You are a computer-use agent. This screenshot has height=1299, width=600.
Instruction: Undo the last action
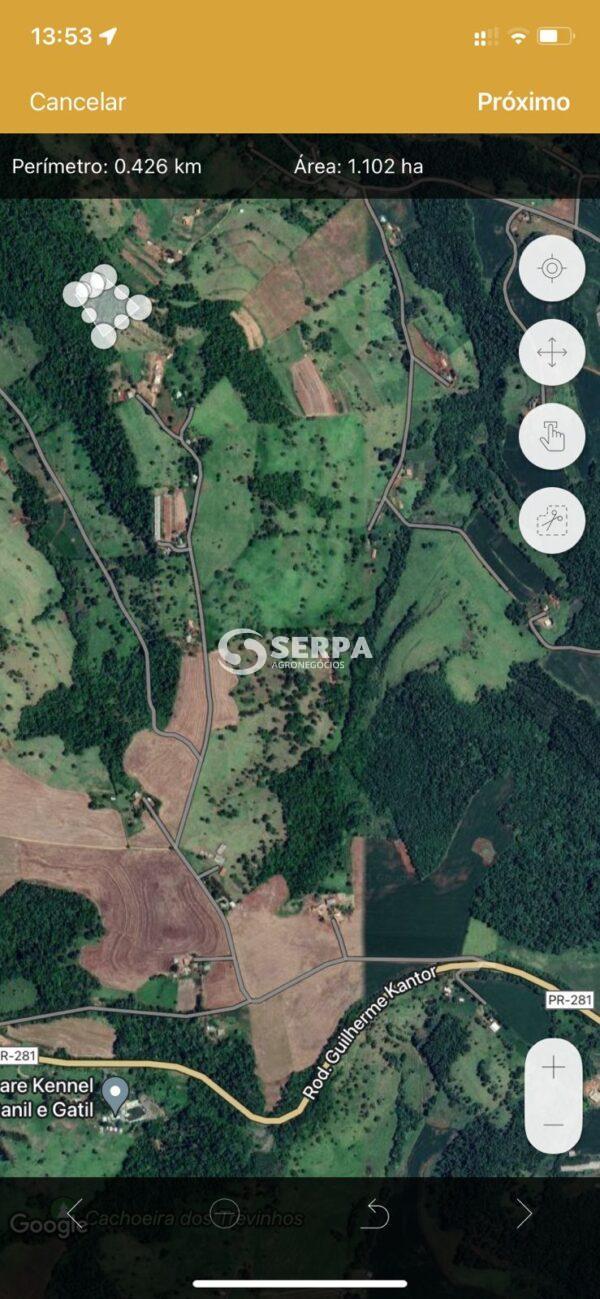tap(375, 1213)
